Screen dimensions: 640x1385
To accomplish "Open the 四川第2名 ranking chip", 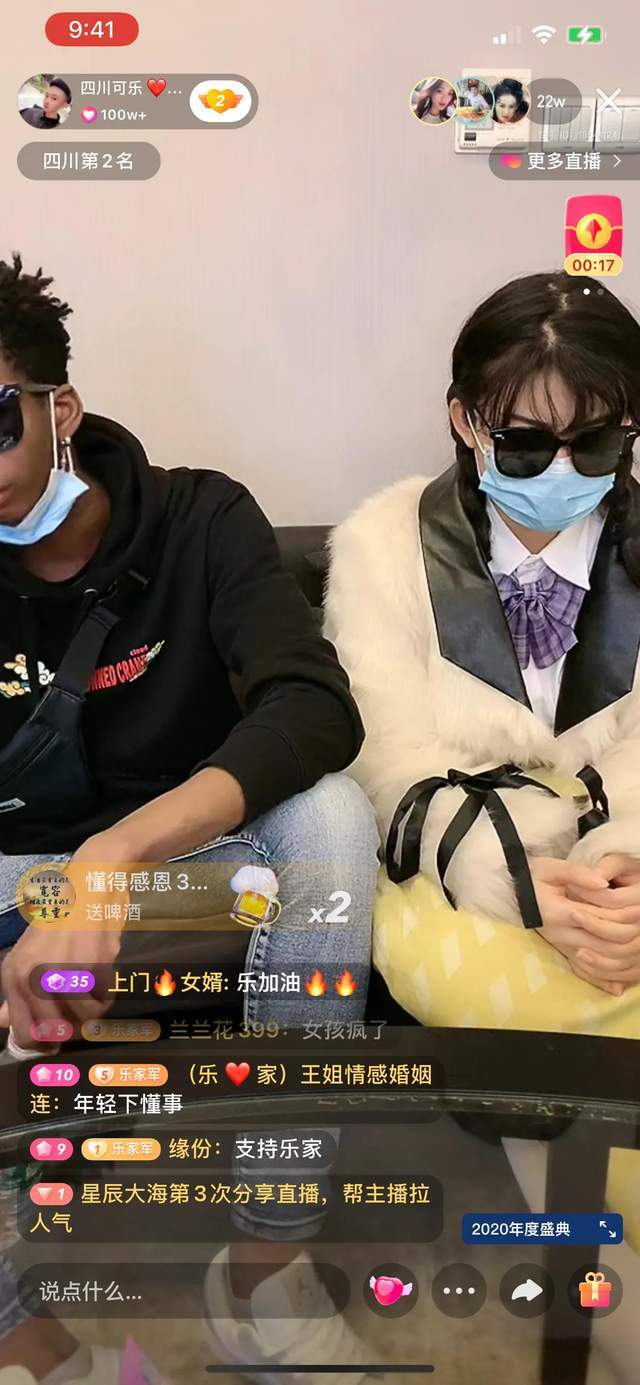I will tap(88, 161).
